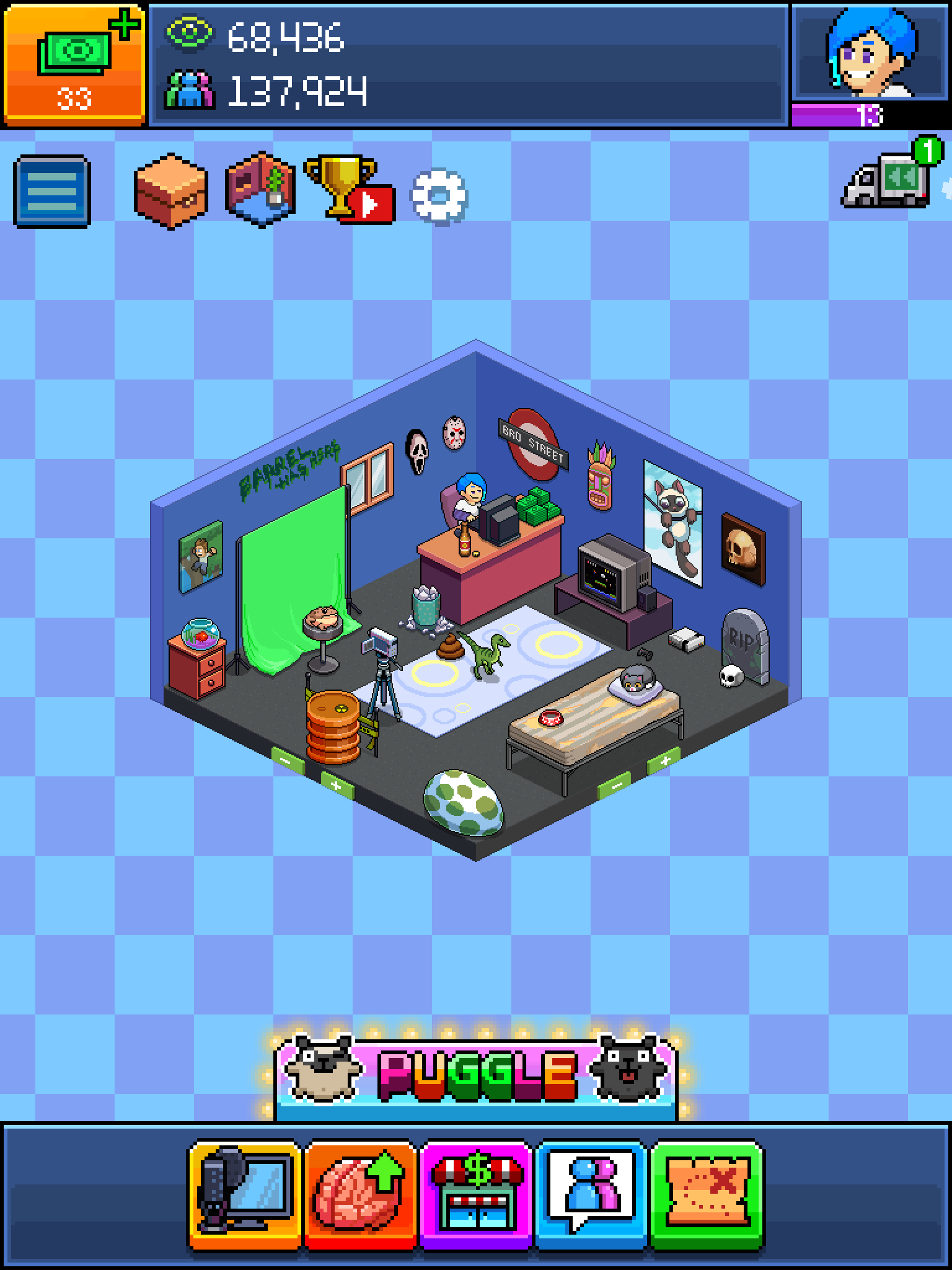The height and width of the screenshot is (1270, 952).
Task: Open the cardboard box inventory
Action: 170,191
